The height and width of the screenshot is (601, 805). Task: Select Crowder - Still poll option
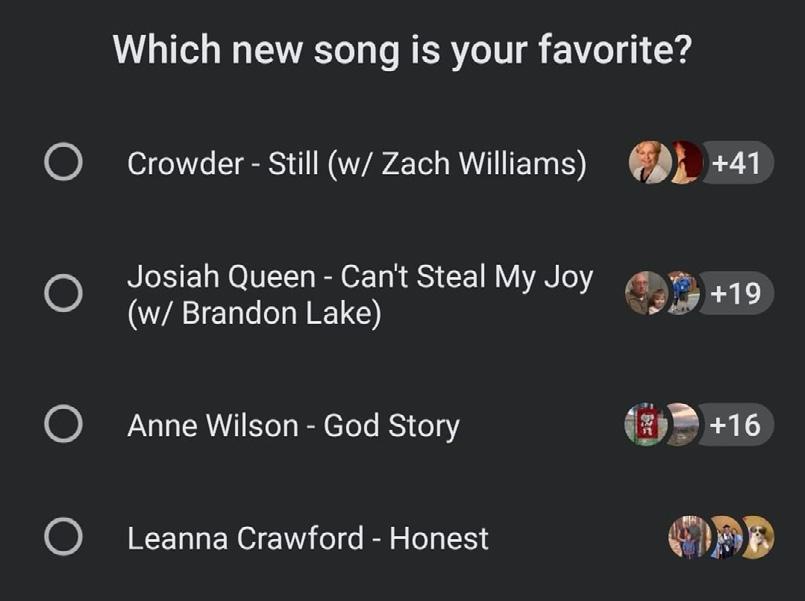click(x=63, y=162)
